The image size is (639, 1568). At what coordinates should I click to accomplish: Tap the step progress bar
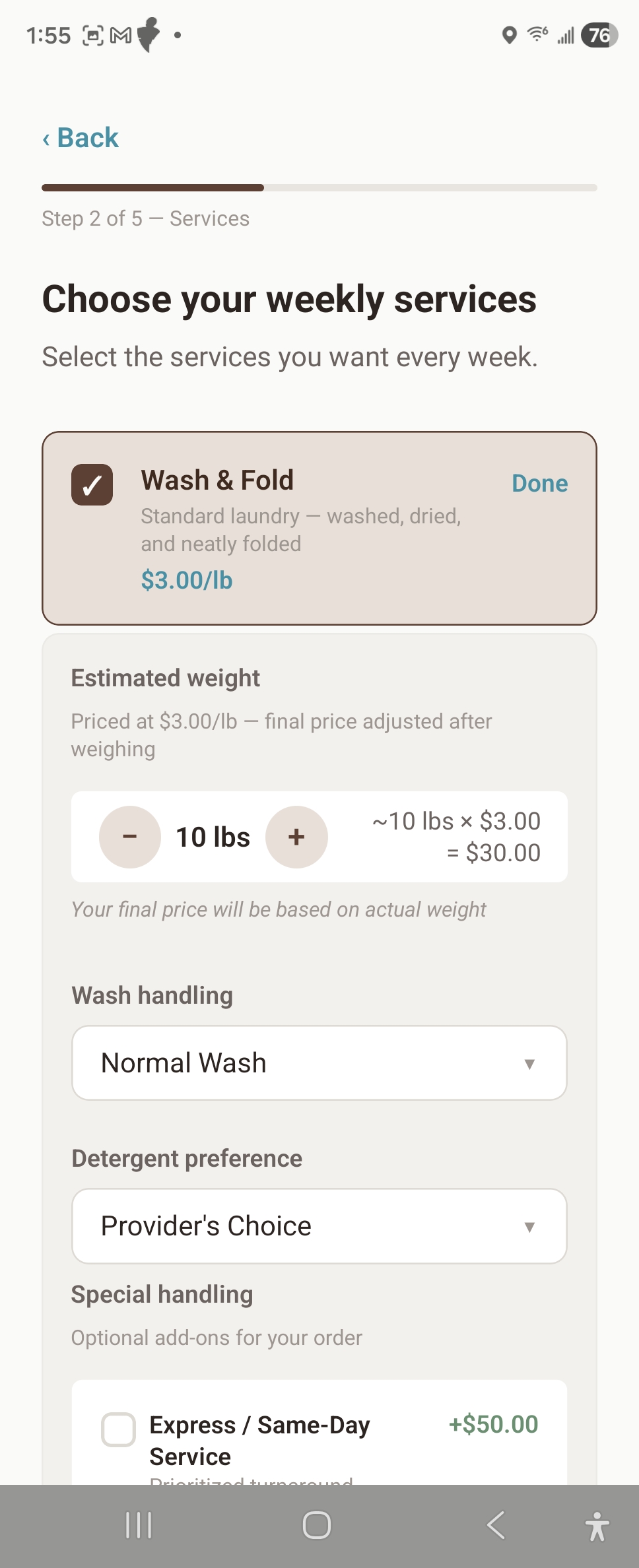click(x=319, y=188)
